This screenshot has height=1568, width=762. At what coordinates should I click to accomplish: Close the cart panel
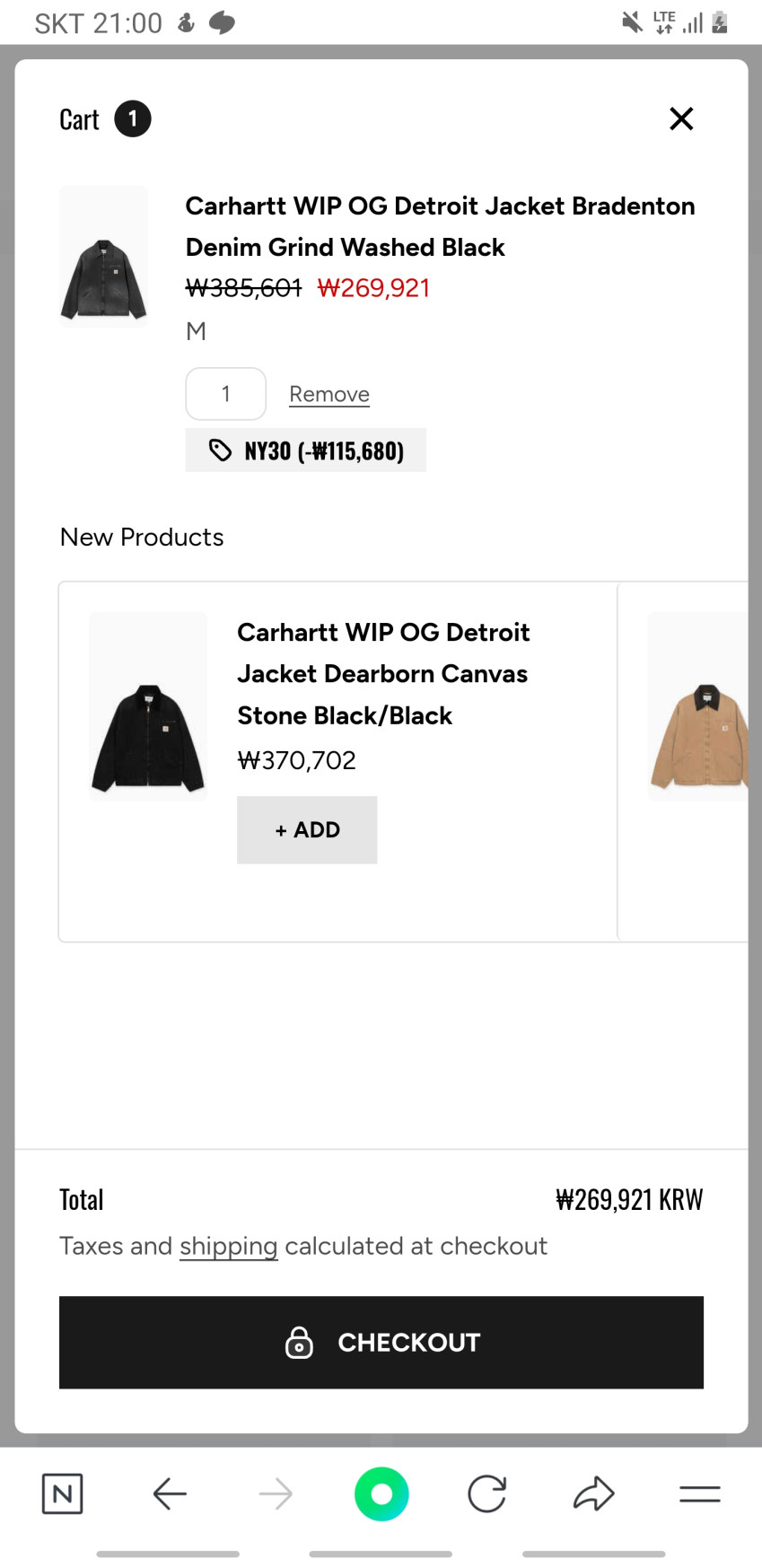pos(681,118)
